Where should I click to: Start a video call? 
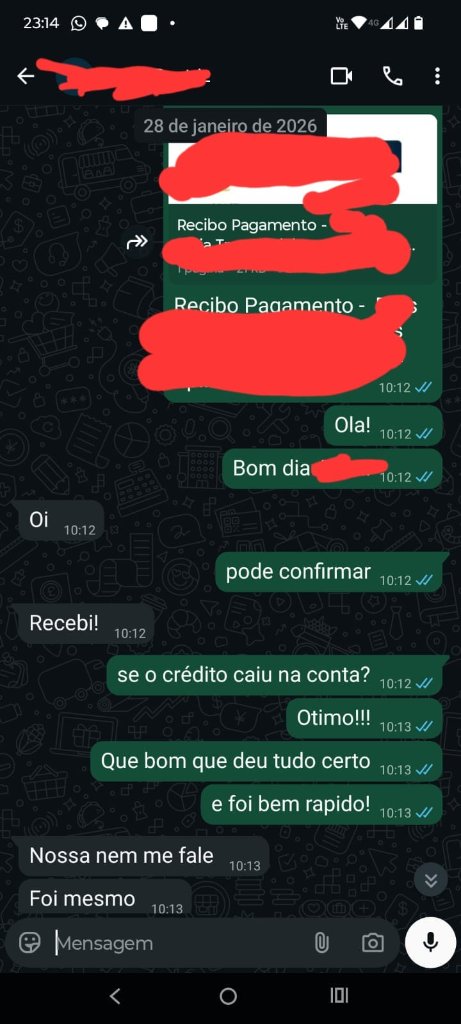point(342,76)
